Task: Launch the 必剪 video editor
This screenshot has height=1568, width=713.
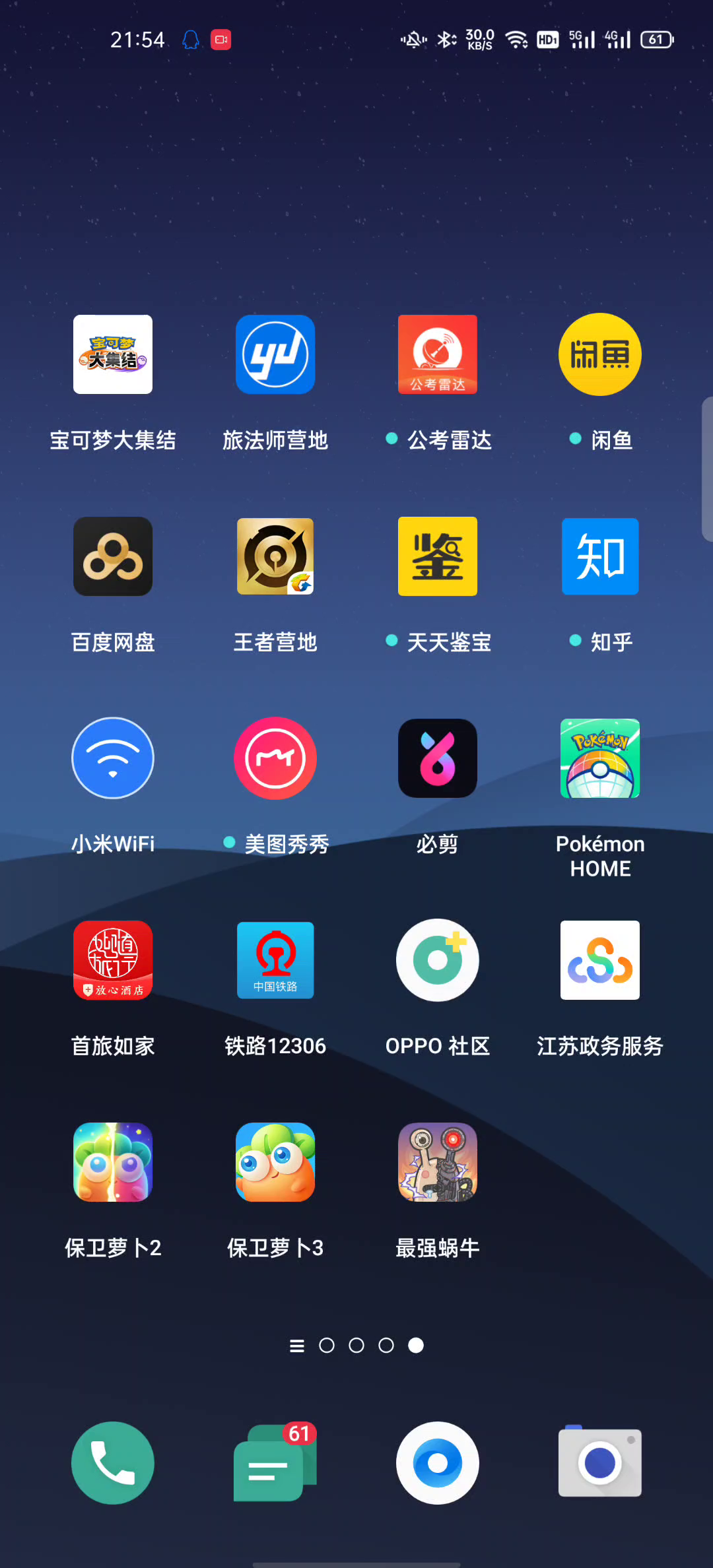Action: click(438, 758)
